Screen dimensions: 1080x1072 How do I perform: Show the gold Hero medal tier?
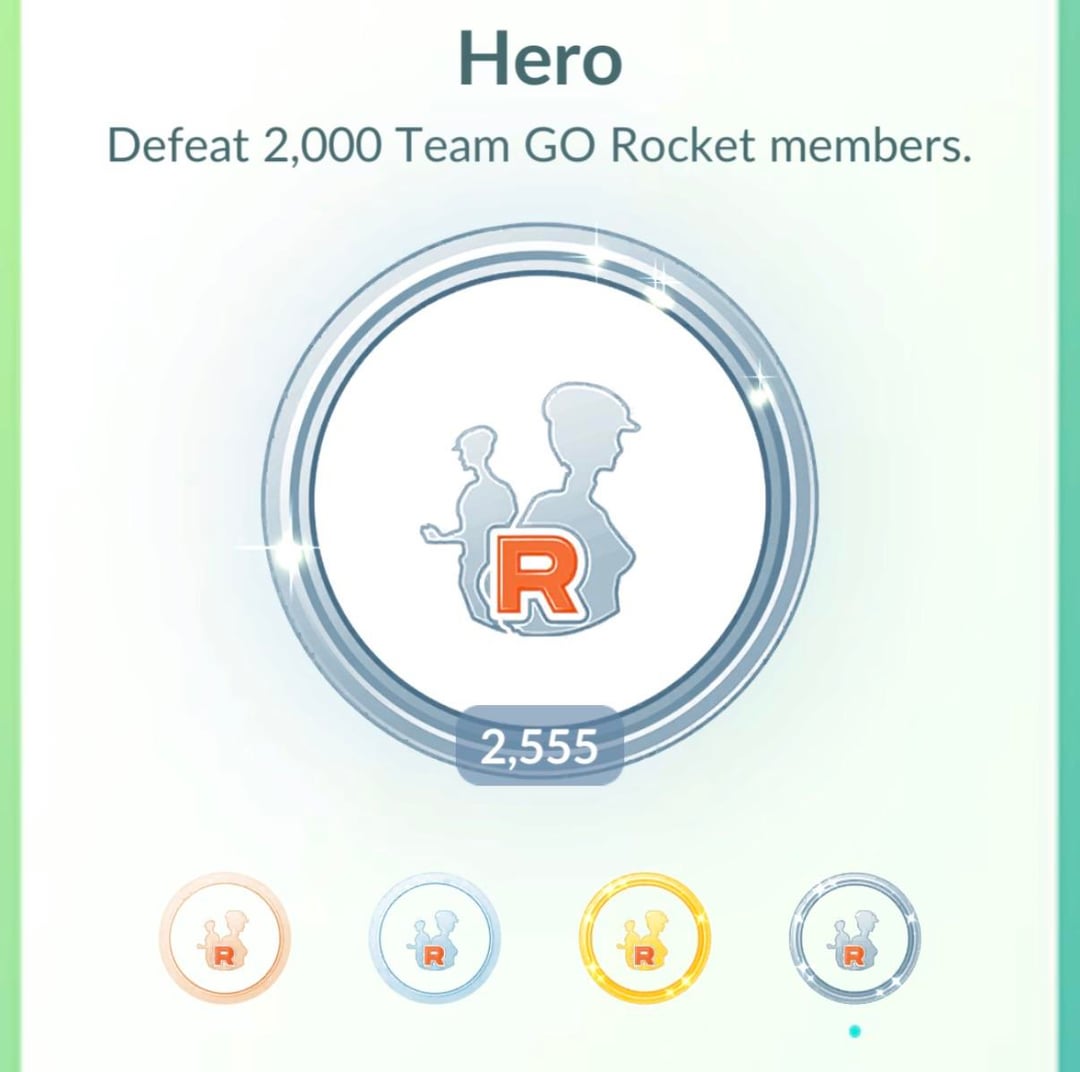pos(644,938)
